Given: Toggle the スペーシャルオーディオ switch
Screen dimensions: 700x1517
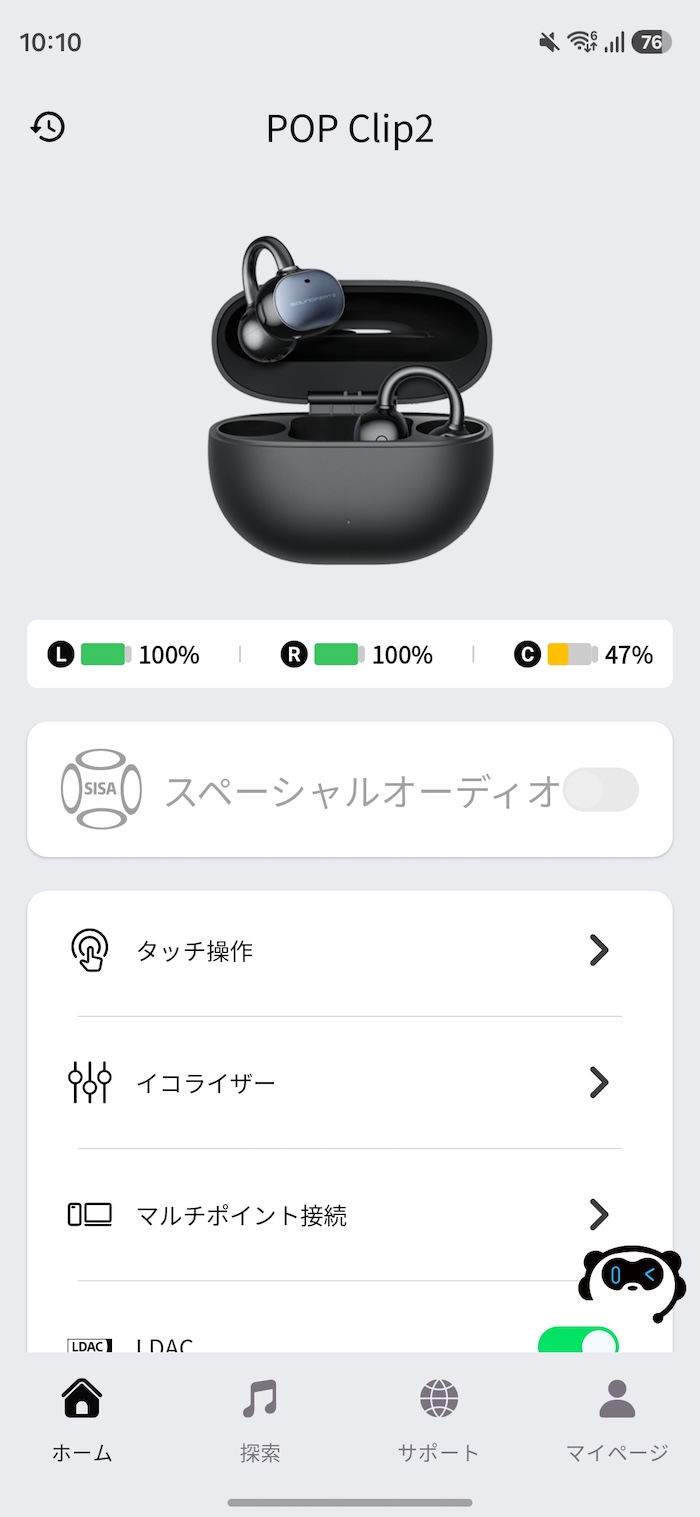Looking at the screenshot, I should (599, 790).
